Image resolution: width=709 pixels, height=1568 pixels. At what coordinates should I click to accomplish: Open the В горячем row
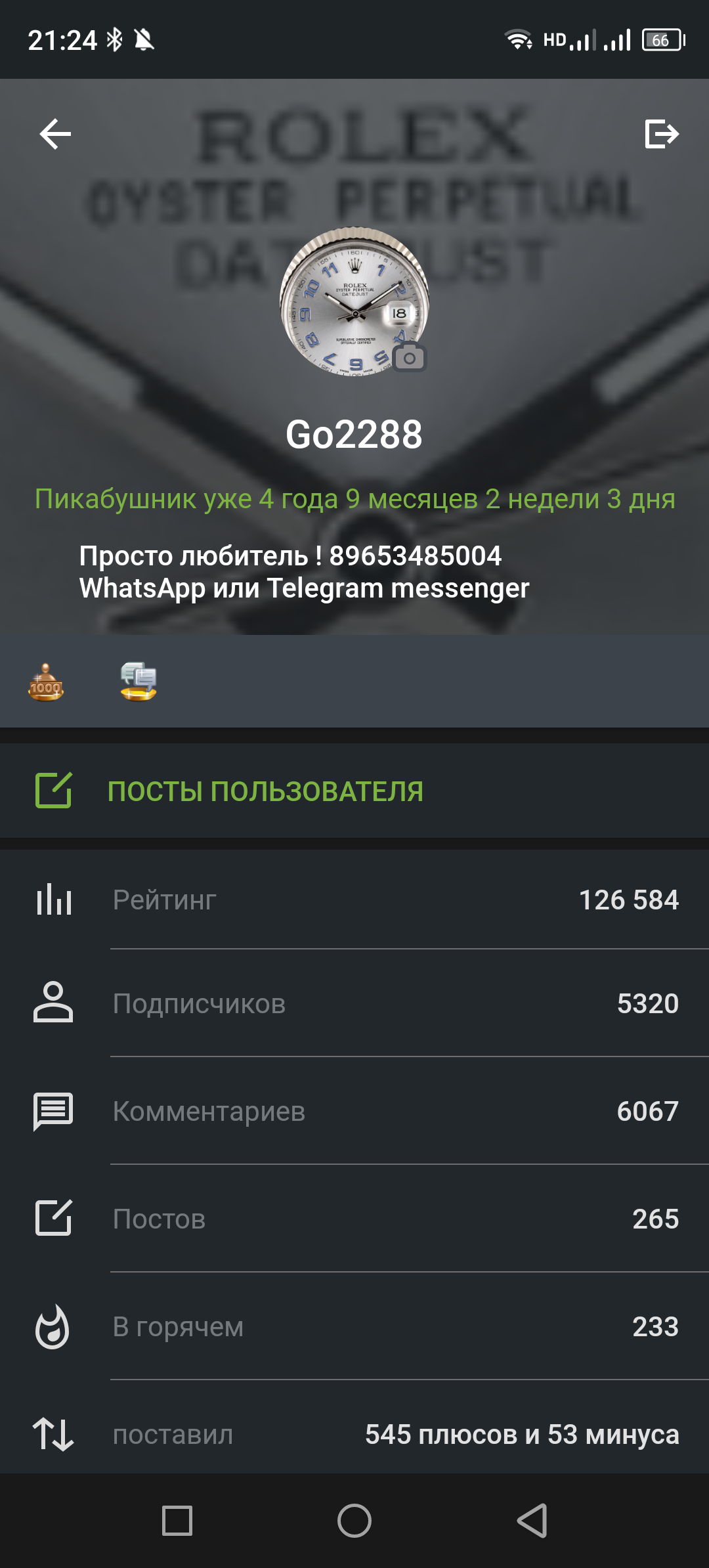click(354, 1326)
